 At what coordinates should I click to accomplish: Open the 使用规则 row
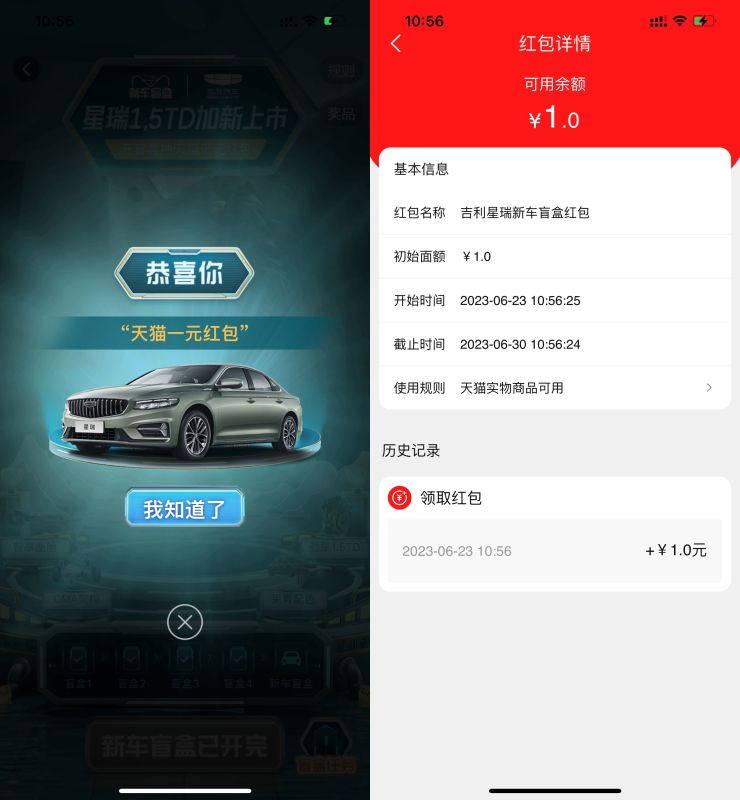(x=554, y=388)
